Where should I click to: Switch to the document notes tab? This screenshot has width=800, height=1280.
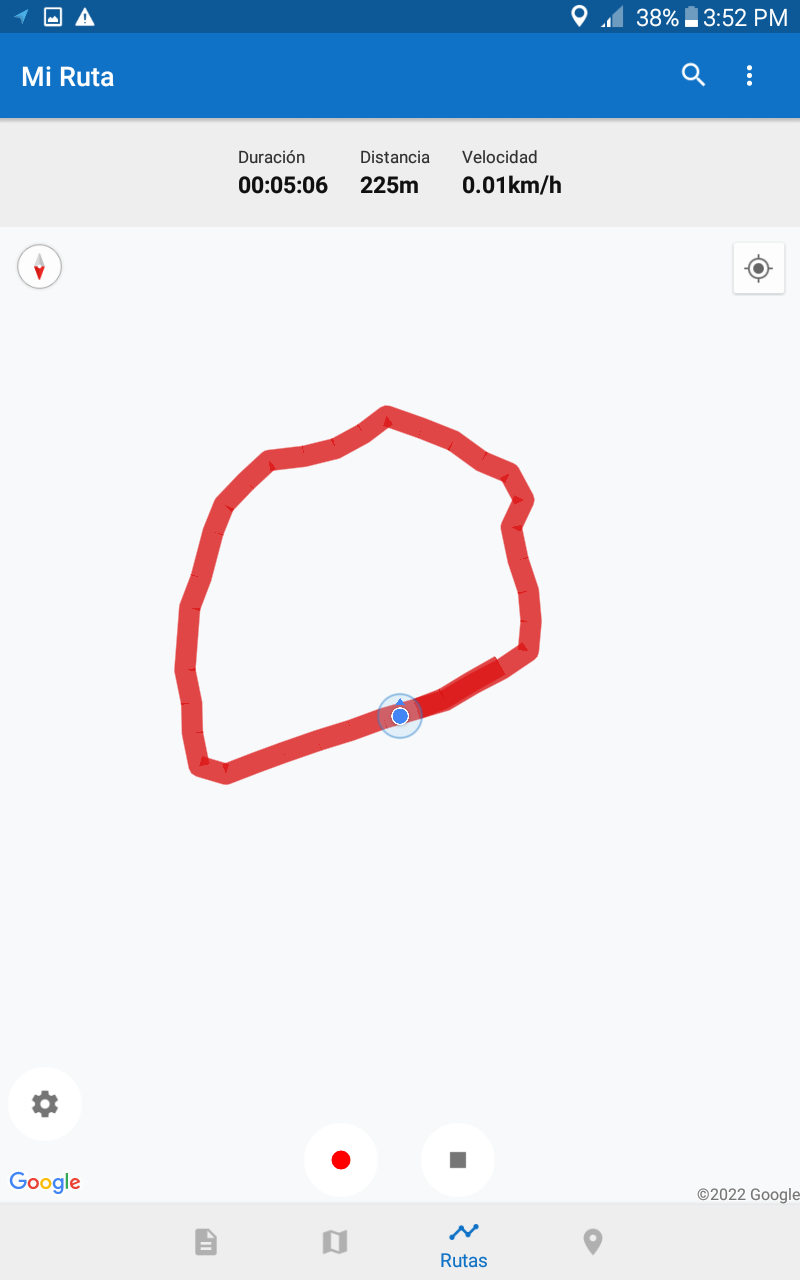205,1242
